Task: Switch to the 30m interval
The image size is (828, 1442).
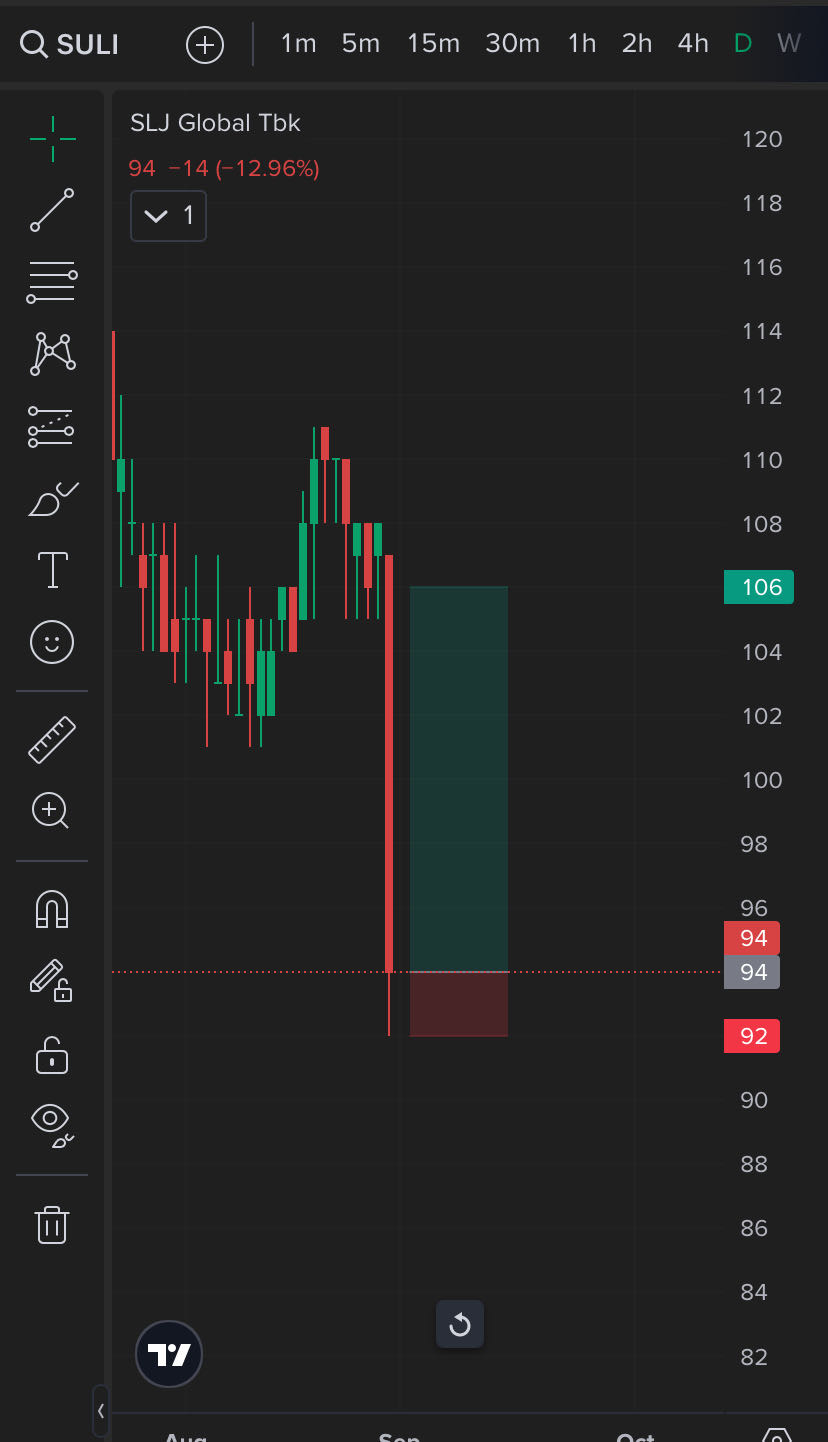Action: tap(512, 44)
